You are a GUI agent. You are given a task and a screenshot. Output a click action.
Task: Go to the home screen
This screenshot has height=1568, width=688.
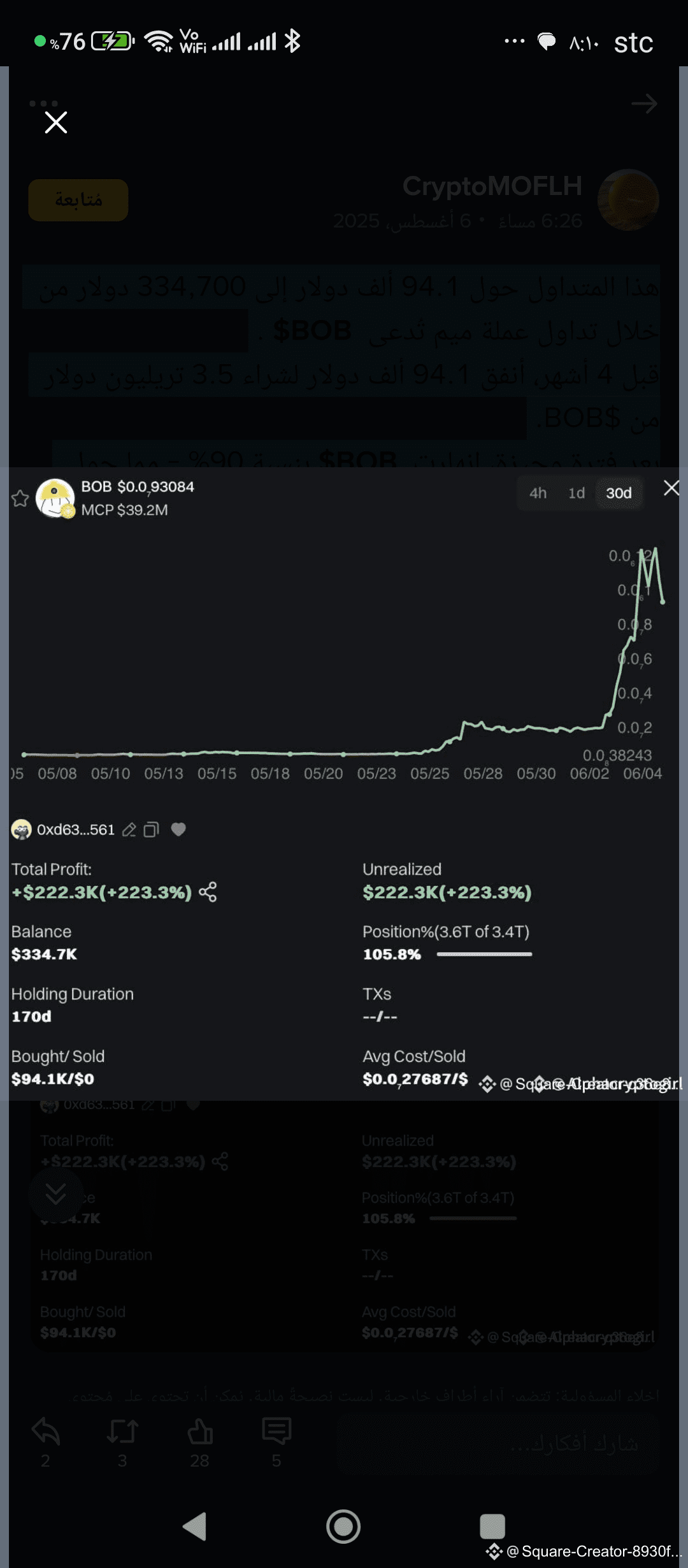[x=343, y=1526]
